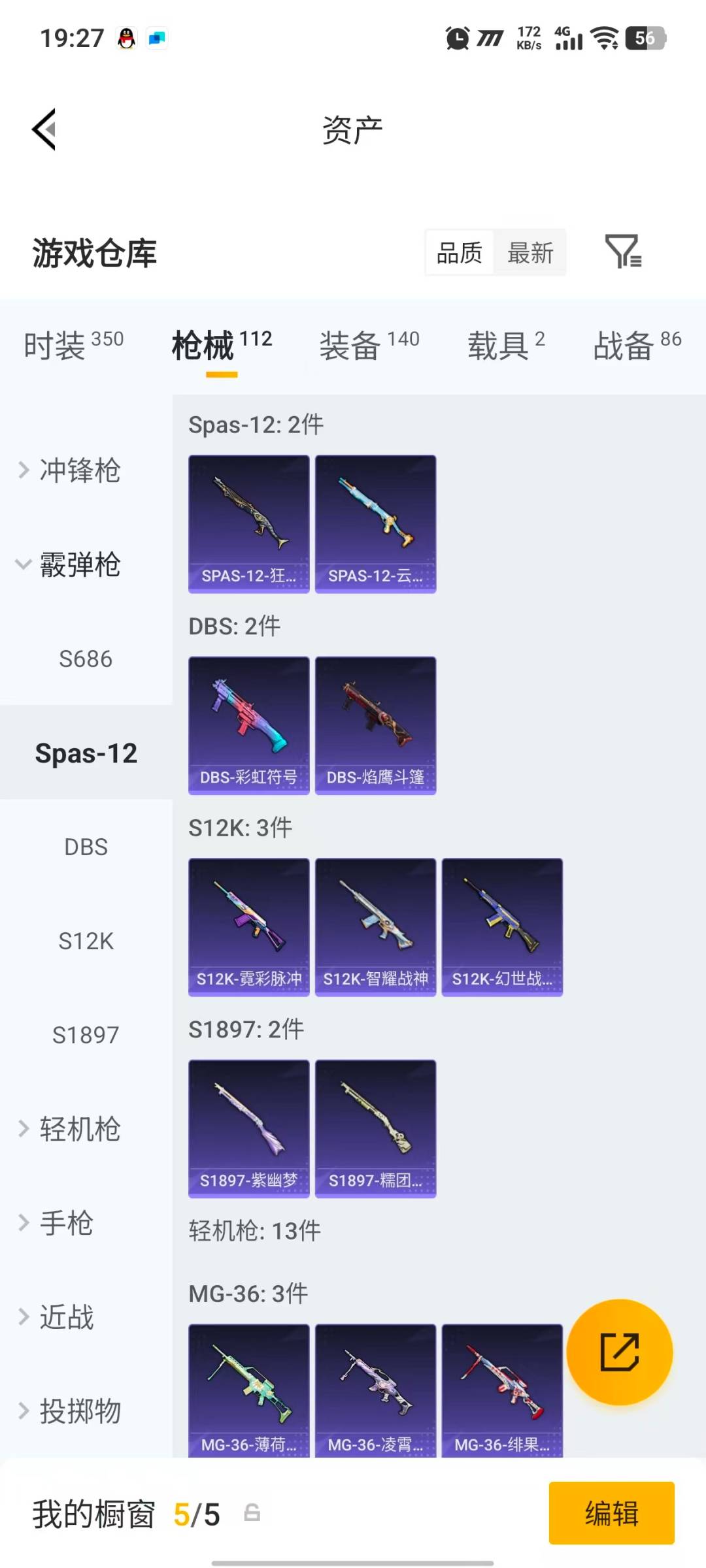Tap the 编辑 button at bottom right

(611, 1514)
